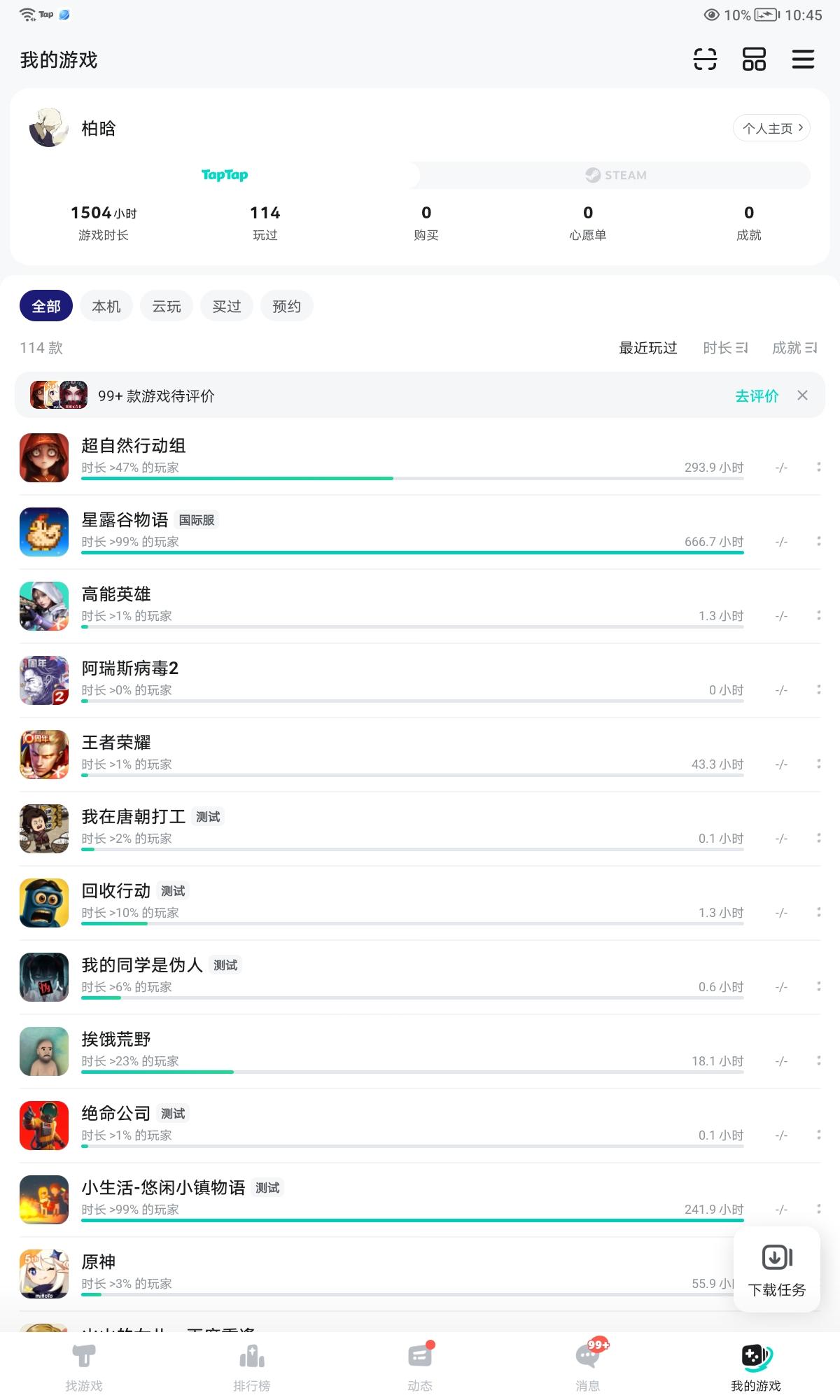
Task: Select the 本机 filter chip
Action: (x=106, y=305)
